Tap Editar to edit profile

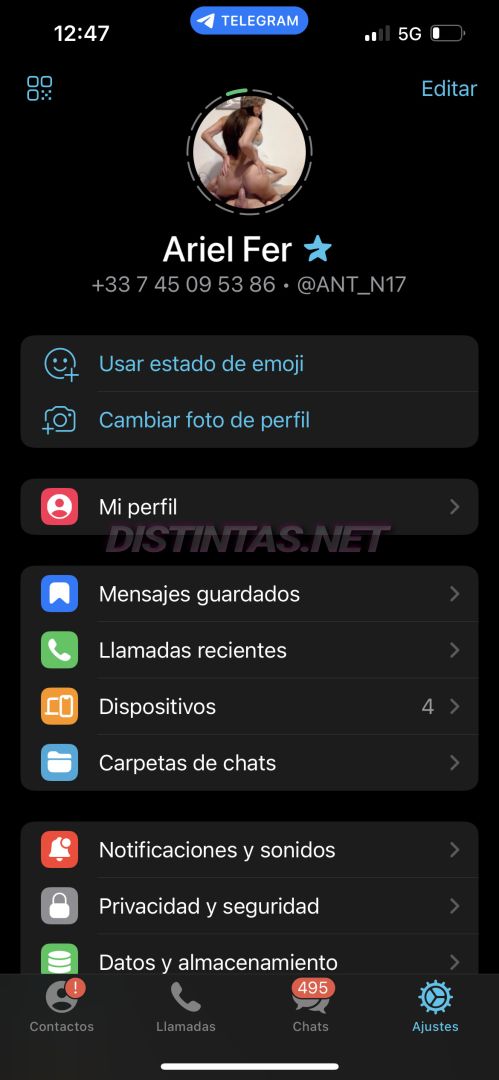coord(449,89)
